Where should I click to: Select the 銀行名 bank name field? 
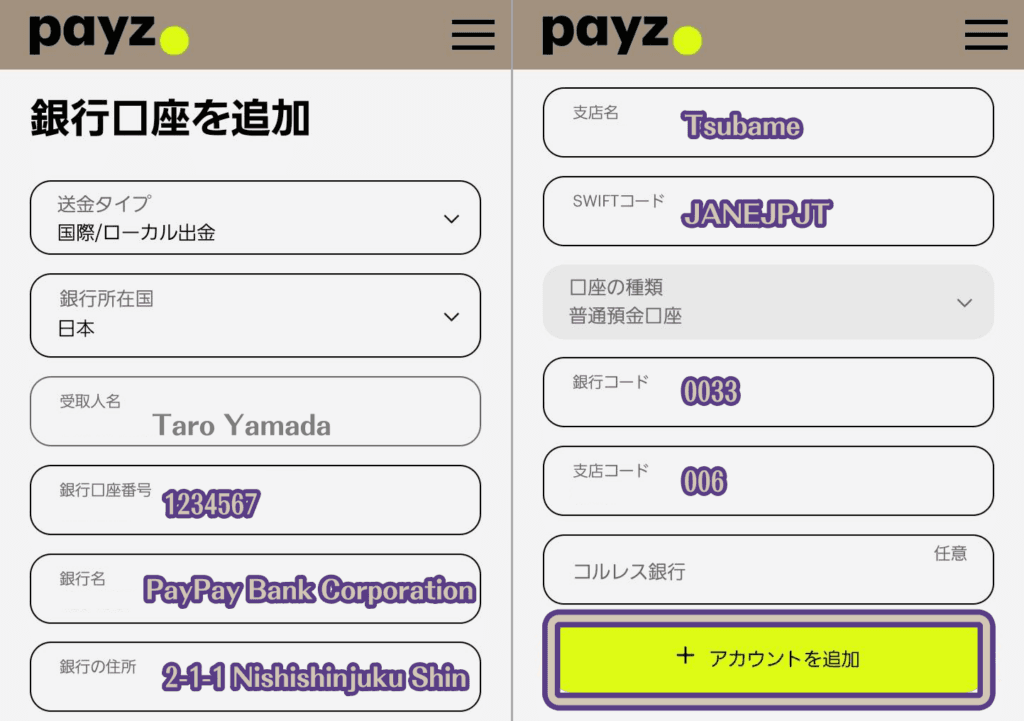pyautogui.click(x=255, y=588)
